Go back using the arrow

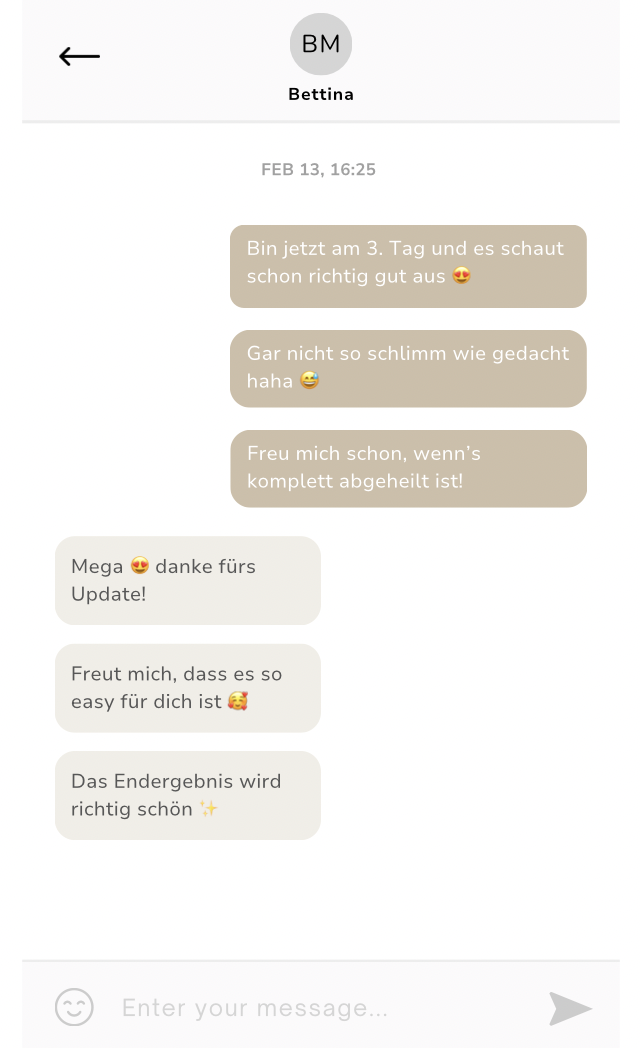pos(79,57)
